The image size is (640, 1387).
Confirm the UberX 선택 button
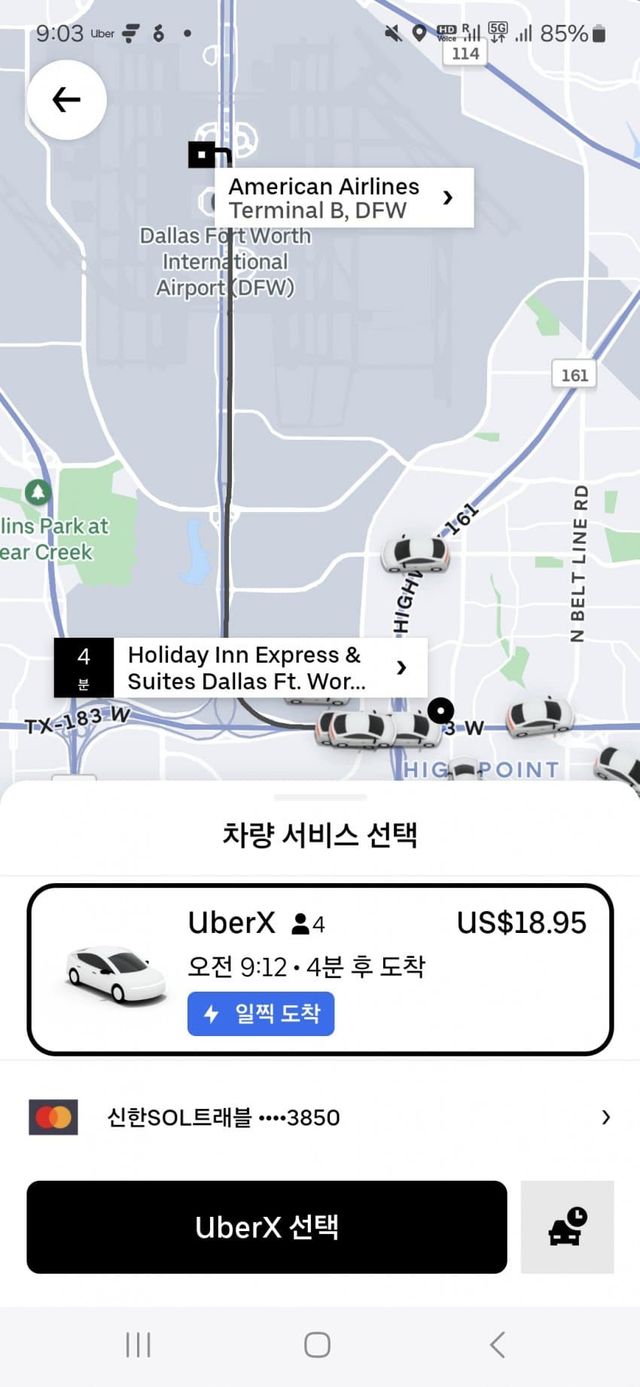(x=266, y=1227)
